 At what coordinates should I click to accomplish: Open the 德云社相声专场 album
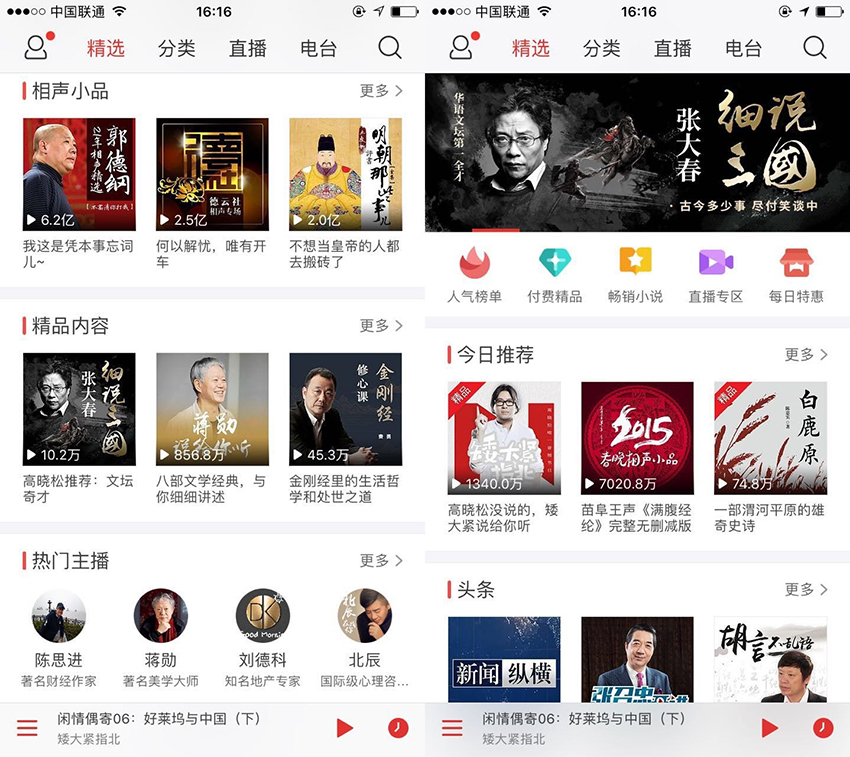tap(212, 175)
